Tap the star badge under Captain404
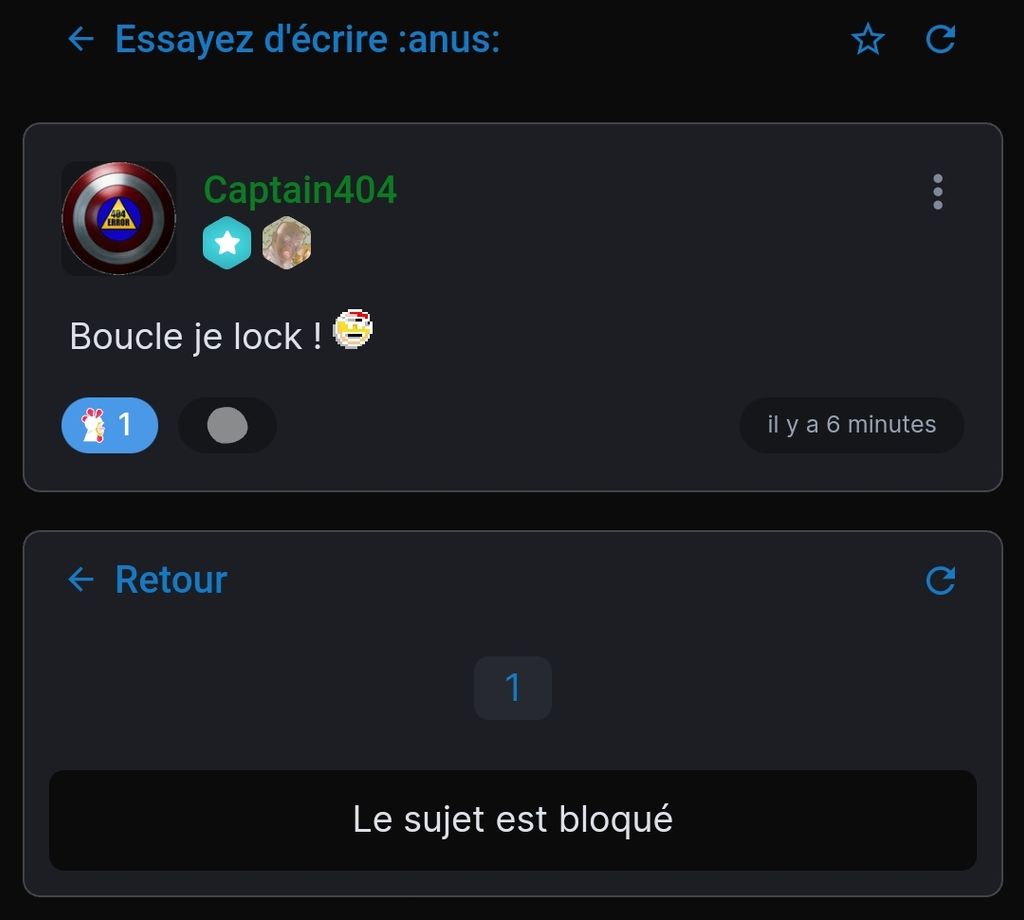Viewport: 1024px width, 920px height. point(227,243)
